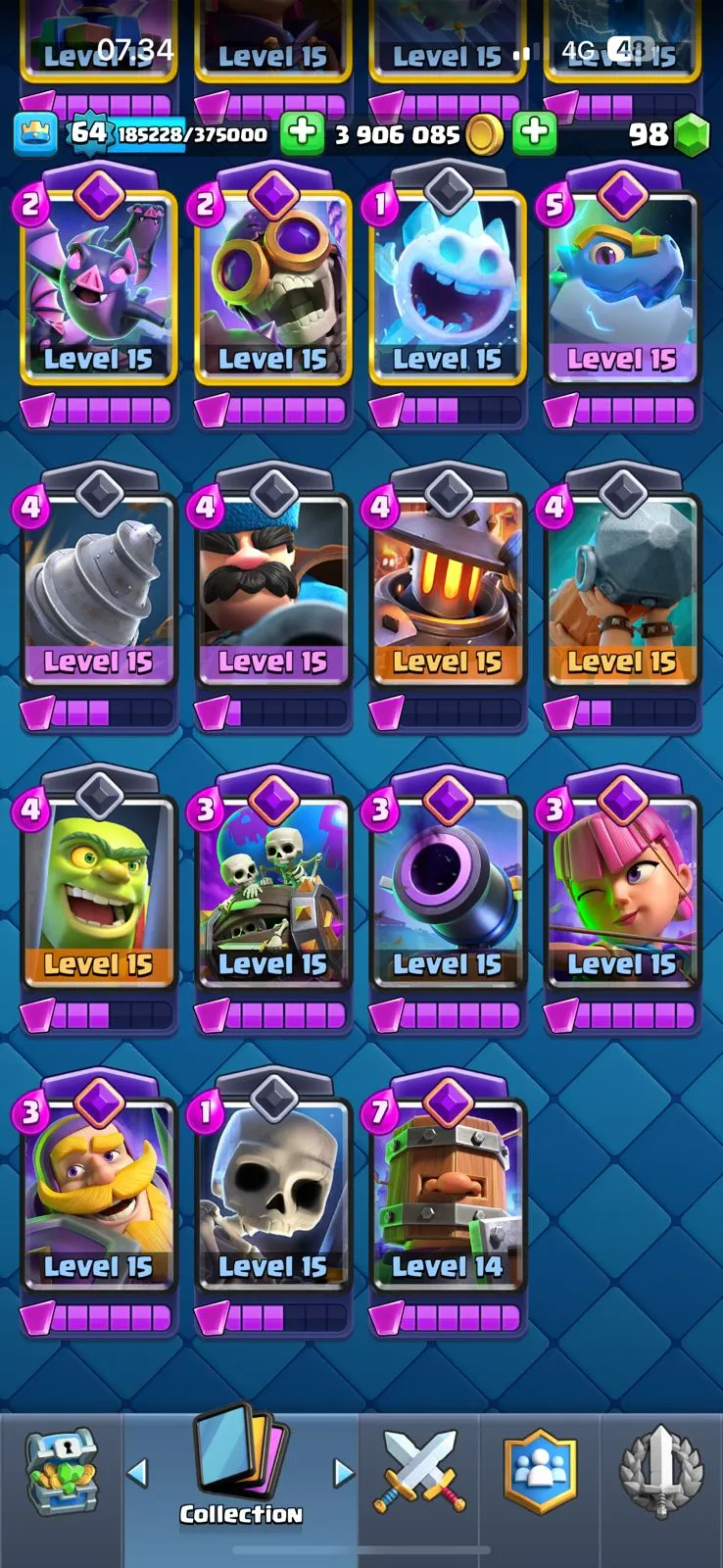Open the Firecracker card
Image resolution: width=723 pixels, height=1568 pixels.
tap(621, 894)
